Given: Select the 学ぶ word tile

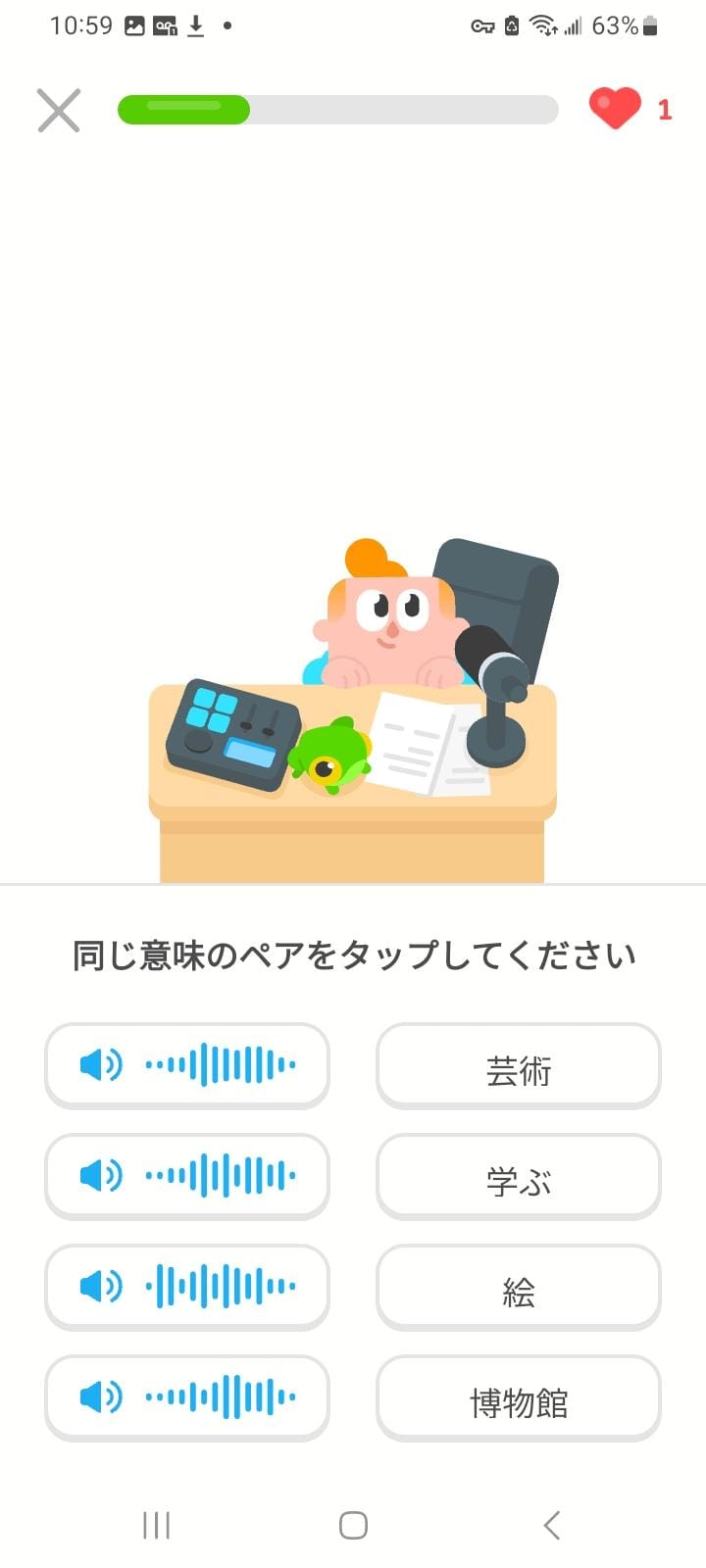Looking at the screenshot, I should tap(519, 1176).
